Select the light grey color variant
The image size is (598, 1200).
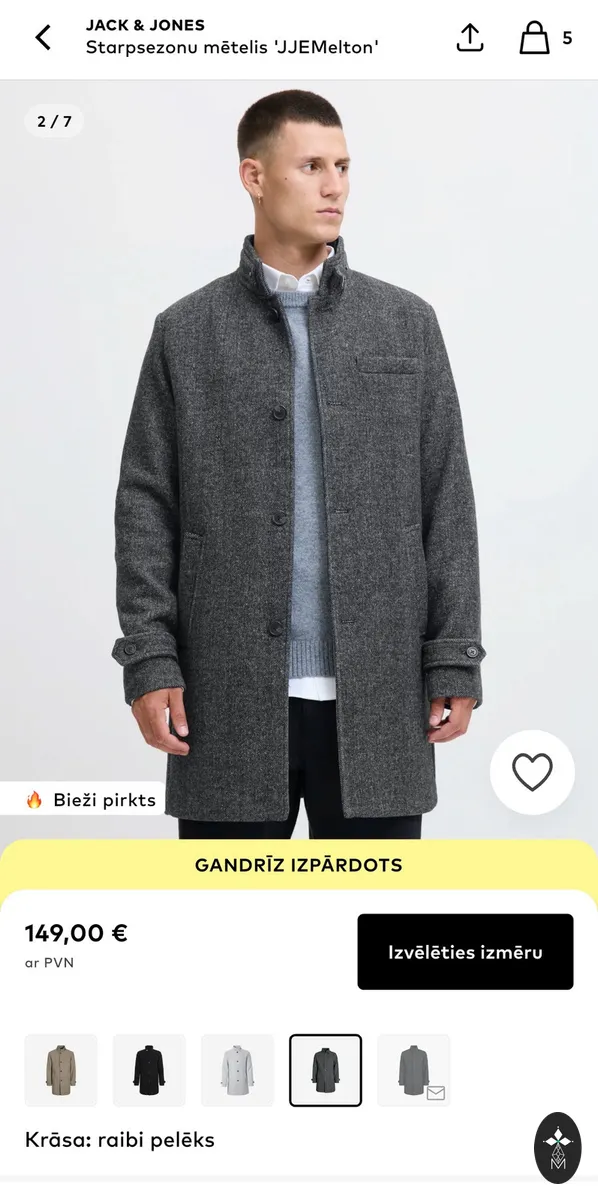(237, 1070)
